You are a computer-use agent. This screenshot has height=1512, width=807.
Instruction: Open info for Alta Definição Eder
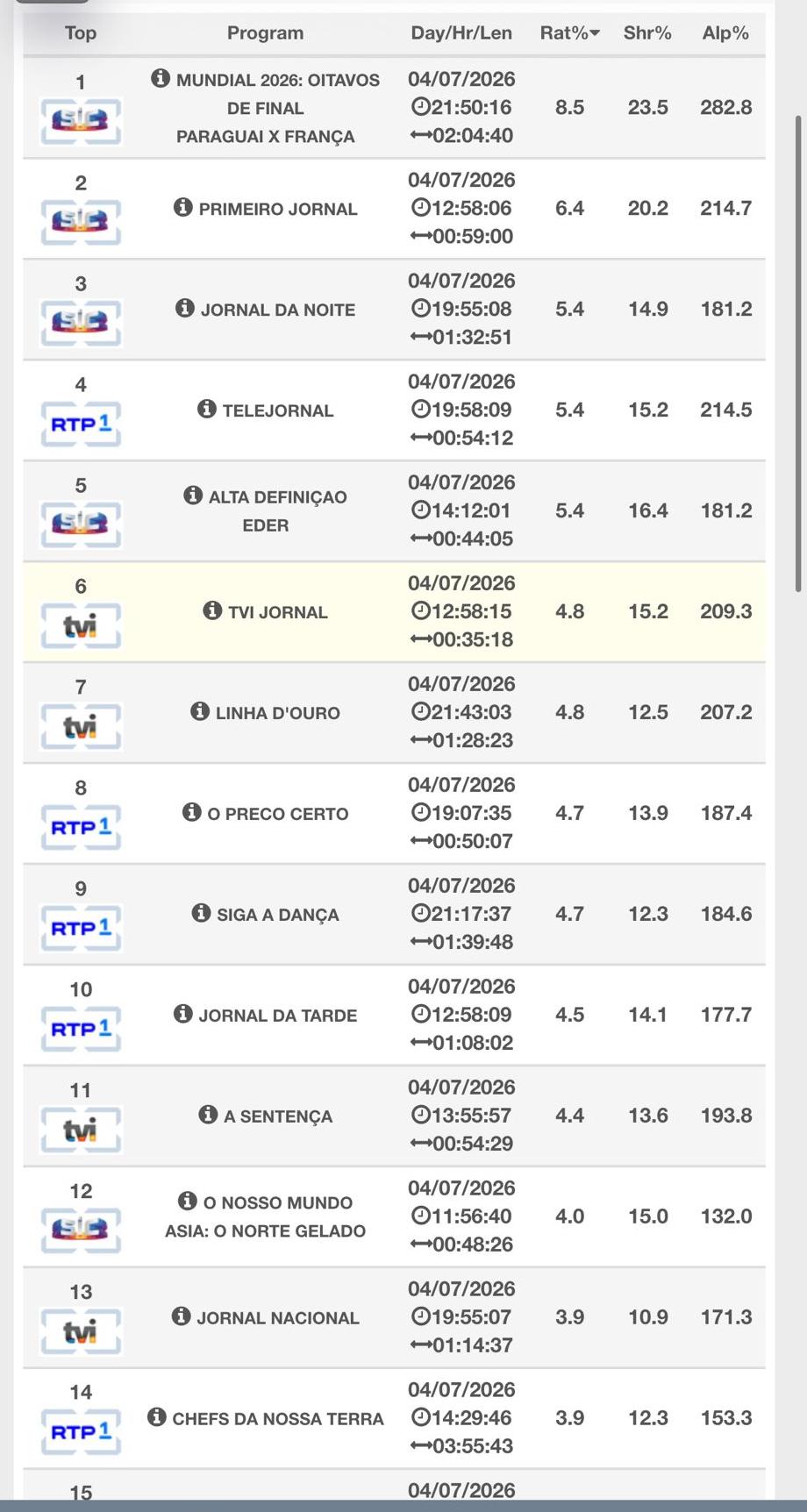click(193, 495)
